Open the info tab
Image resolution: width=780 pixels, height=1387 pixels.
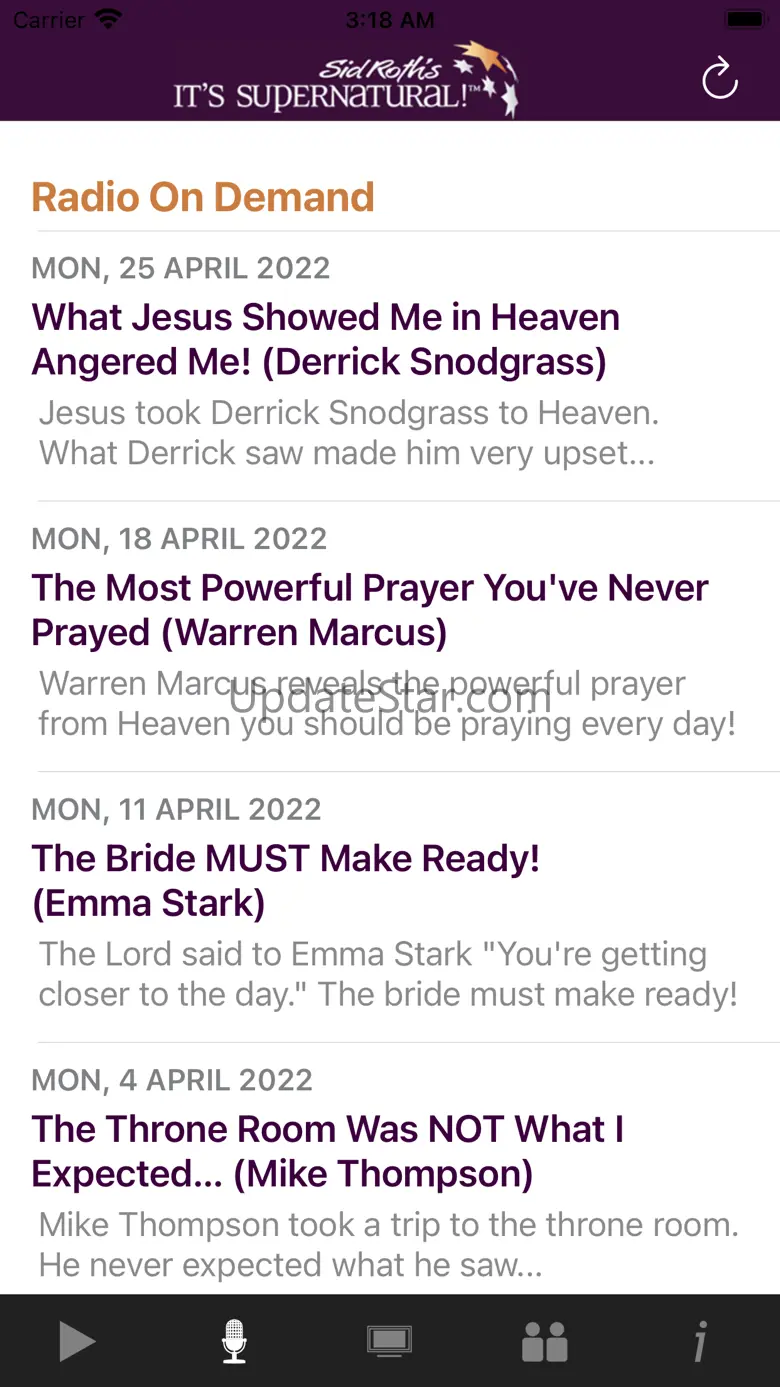pos(701,1342)
